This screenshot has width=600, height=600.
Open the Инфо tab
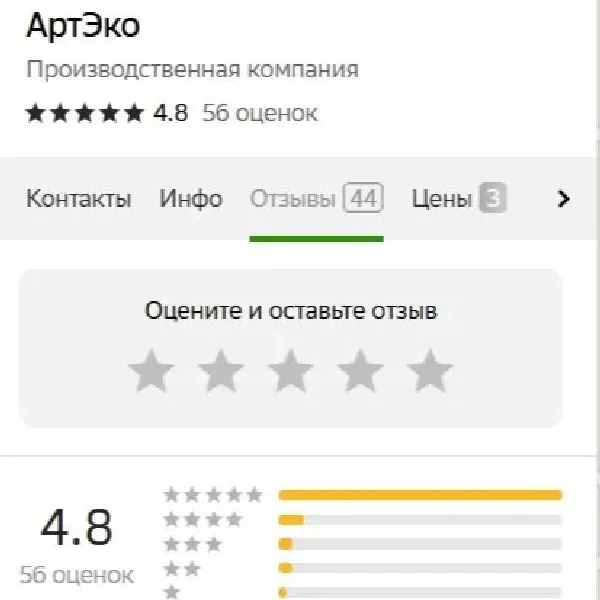pos(190,199)
